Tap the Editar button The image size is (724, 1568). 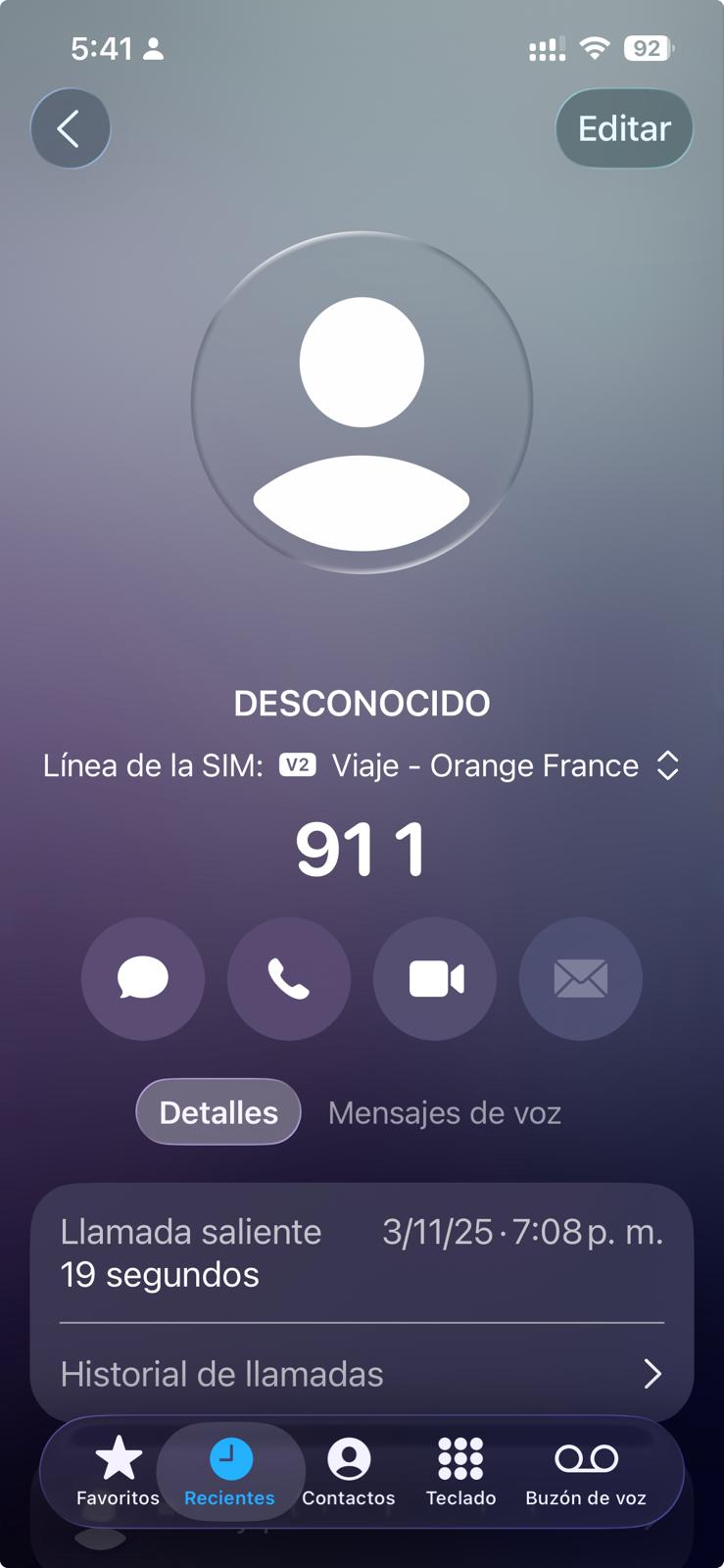click(624, 128)
